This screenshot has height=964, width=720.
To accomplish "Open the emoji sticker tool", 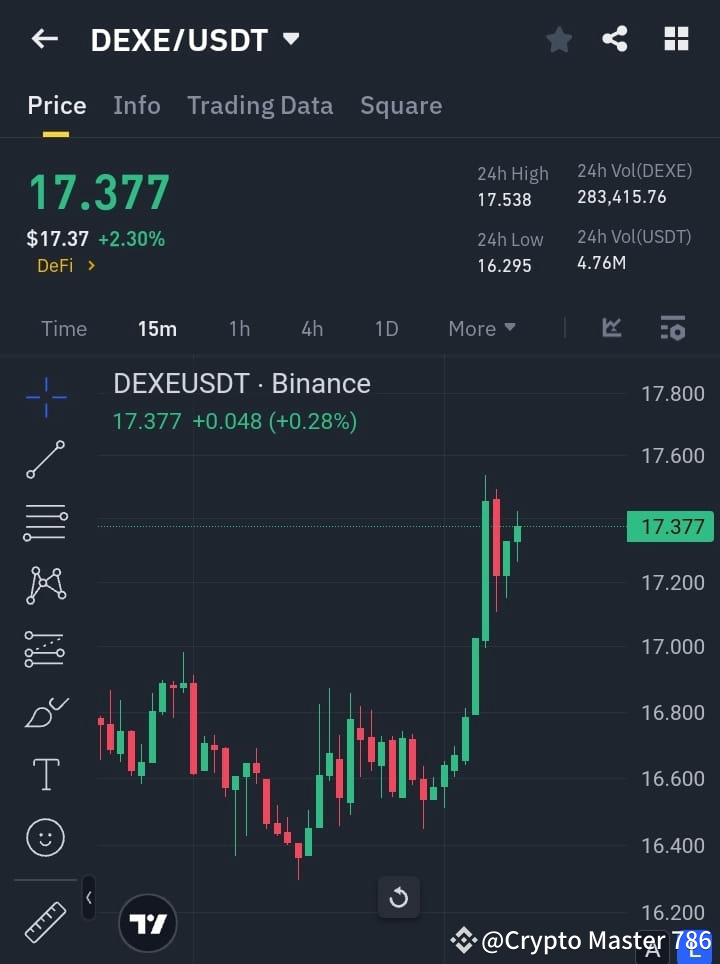I will (x=45, y=837).
